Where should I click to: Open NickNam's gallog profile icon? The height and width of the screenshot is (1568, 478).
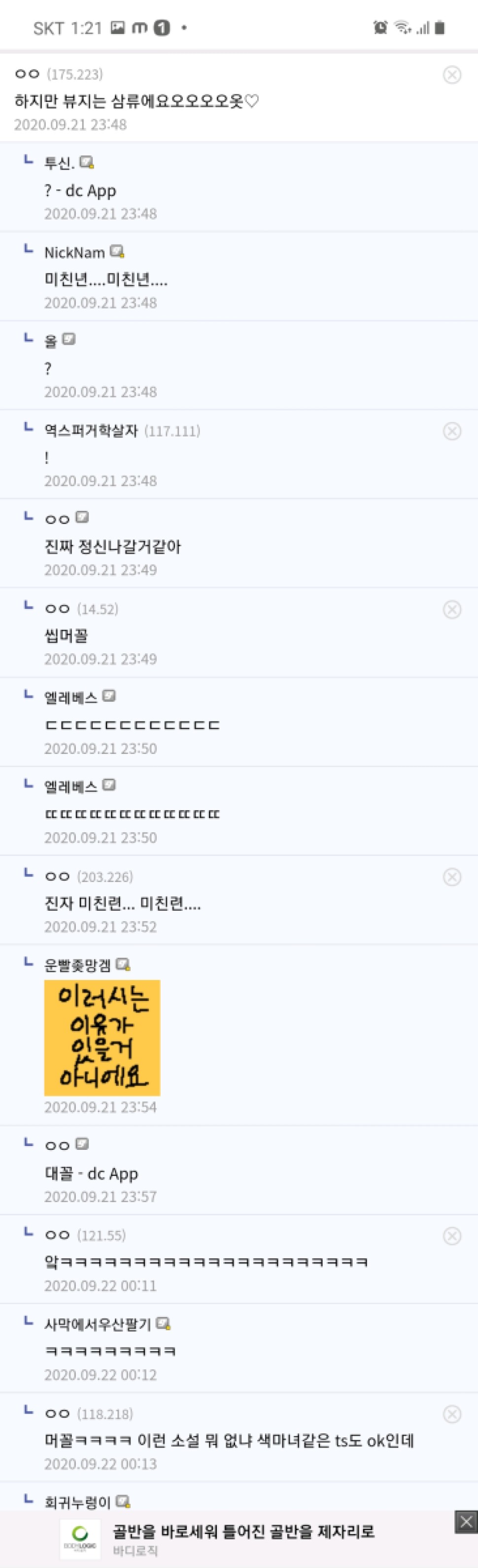(x=117, y=251)
